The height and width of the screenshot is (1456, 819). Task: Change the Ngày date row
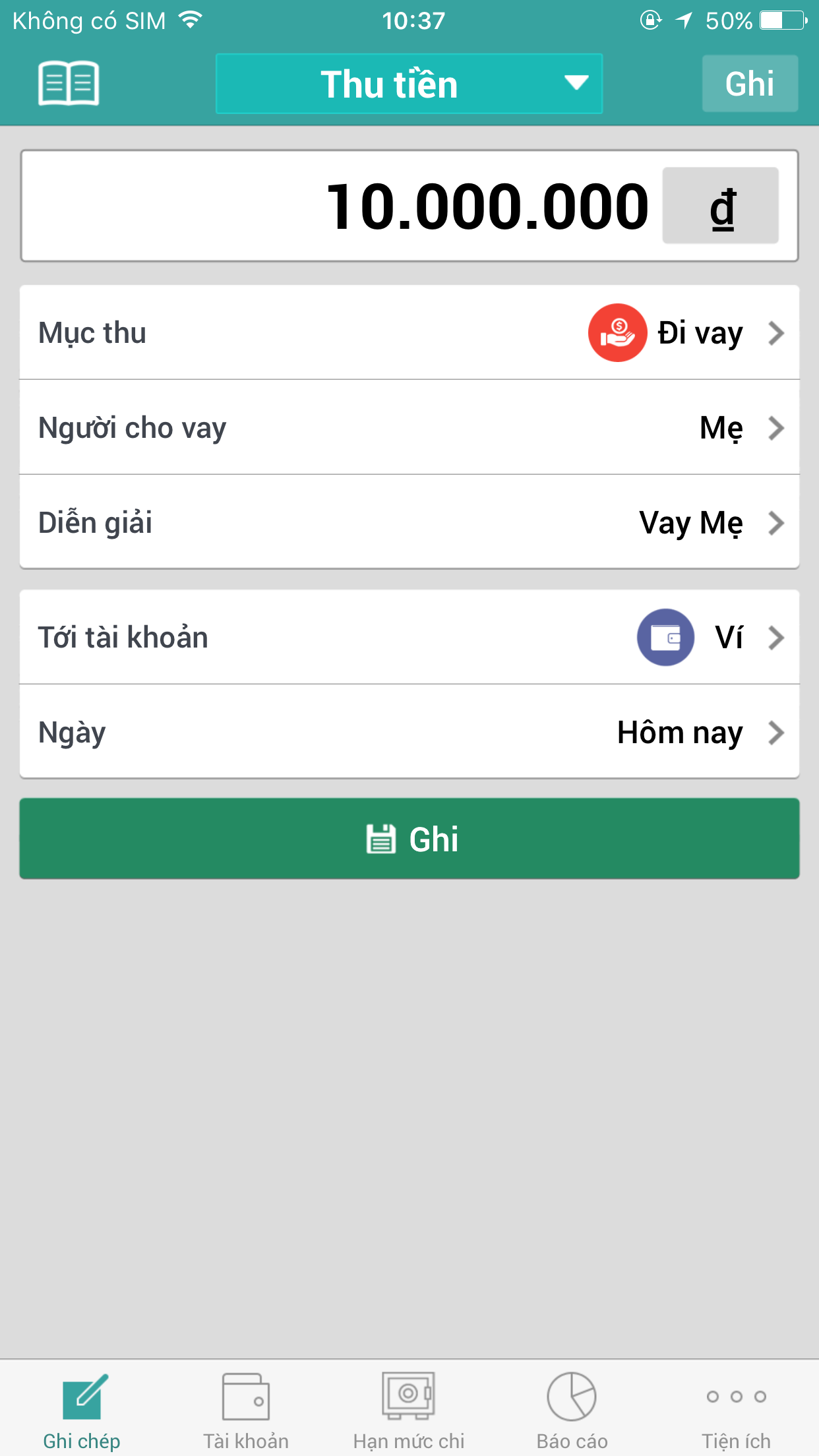[409, 732]
